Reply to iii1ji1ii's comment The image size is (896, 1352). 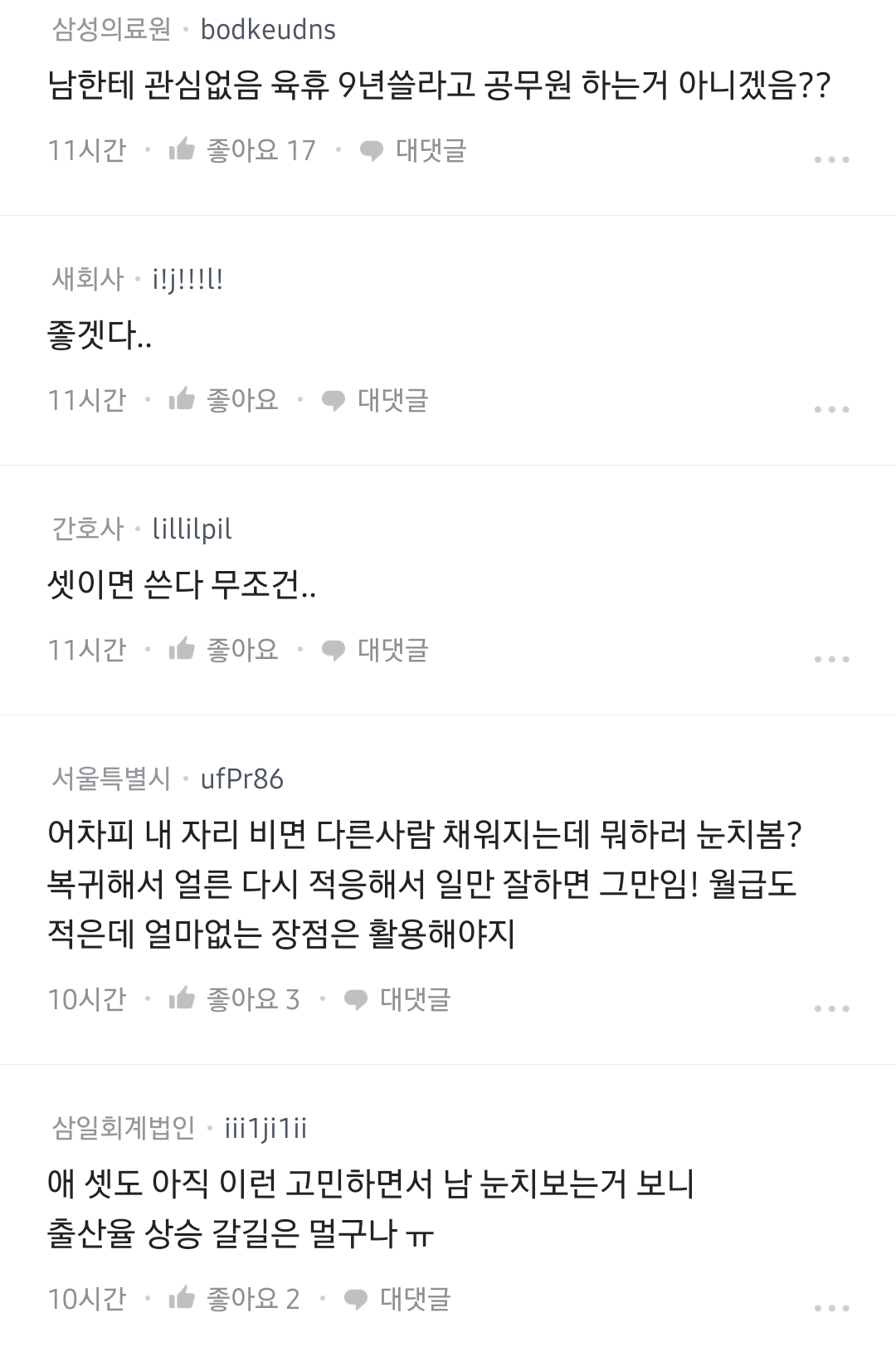tap(397, 1299)
